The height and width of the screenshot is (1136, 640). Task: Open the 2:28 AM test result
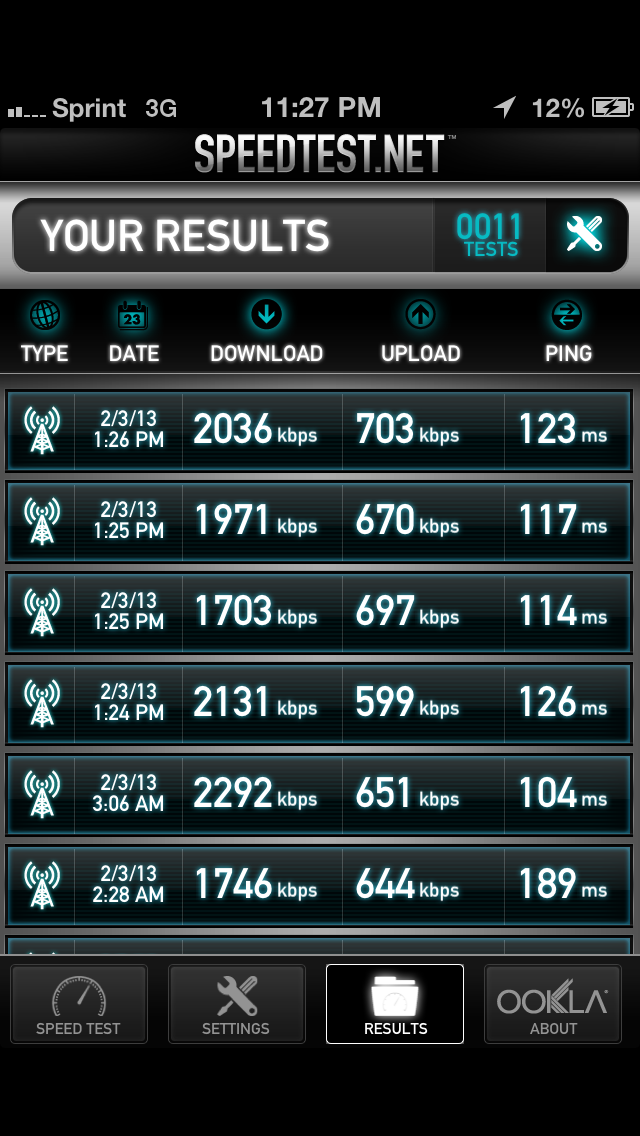tap(319, 885)
